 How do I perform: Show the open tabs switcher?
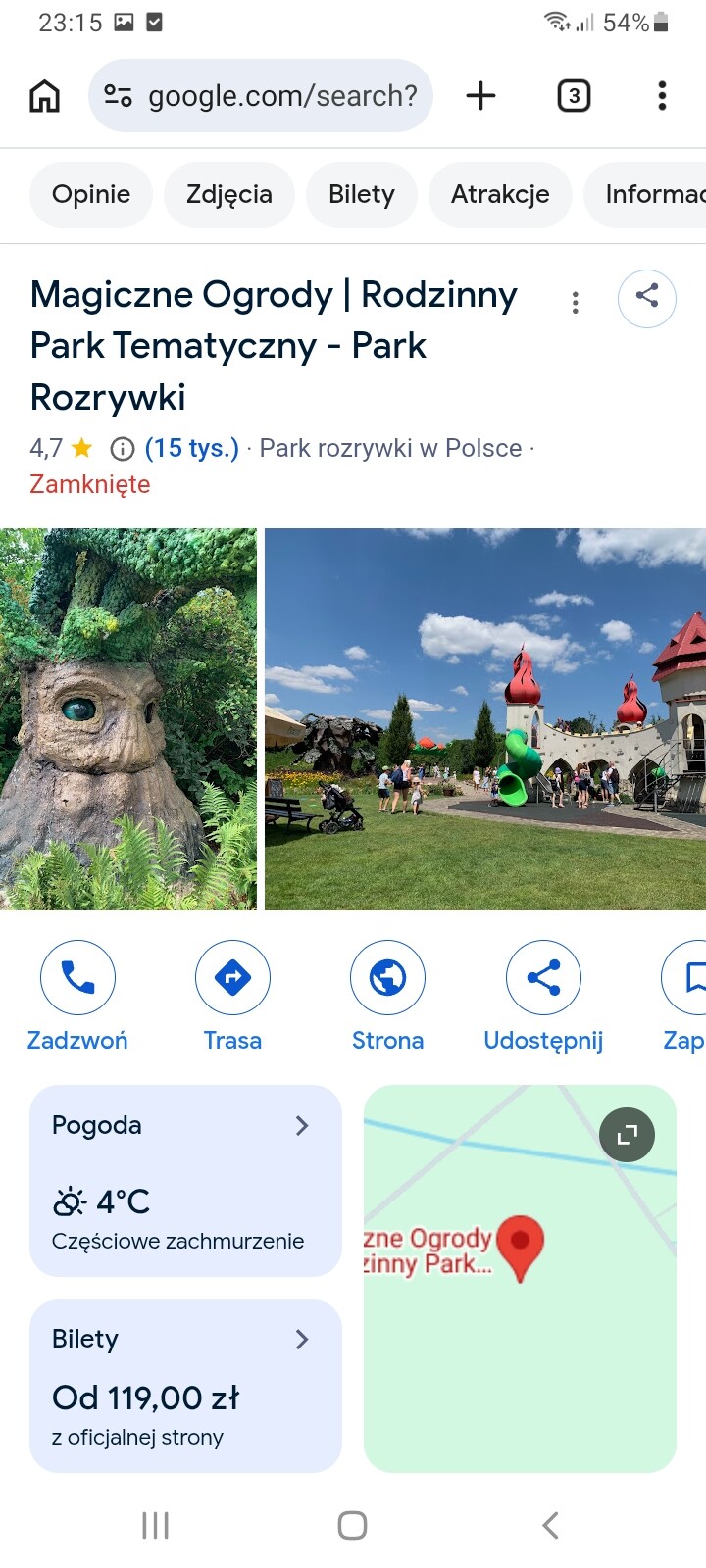(x=574, y=96)
